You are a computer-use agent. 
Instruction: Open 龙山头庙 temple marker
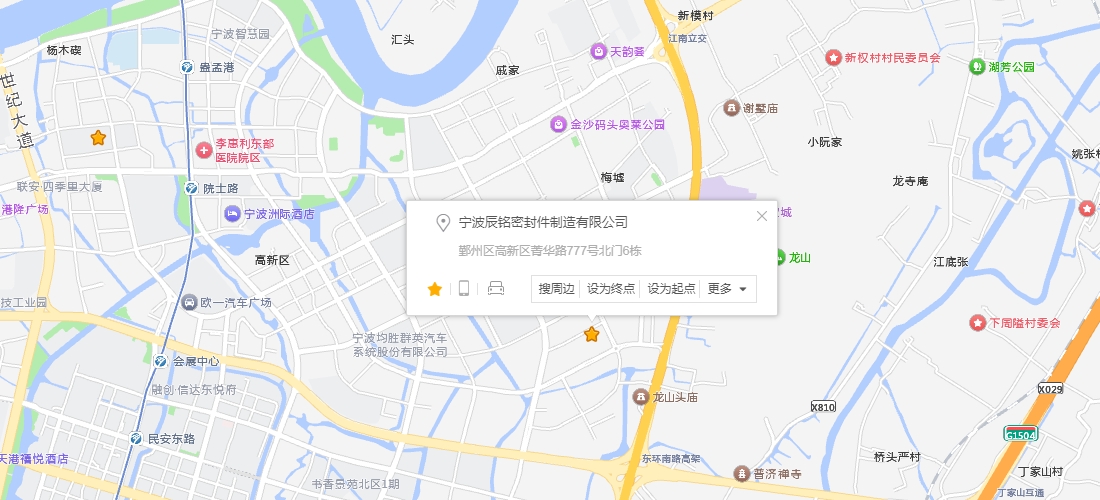click(x=640, y=397)
